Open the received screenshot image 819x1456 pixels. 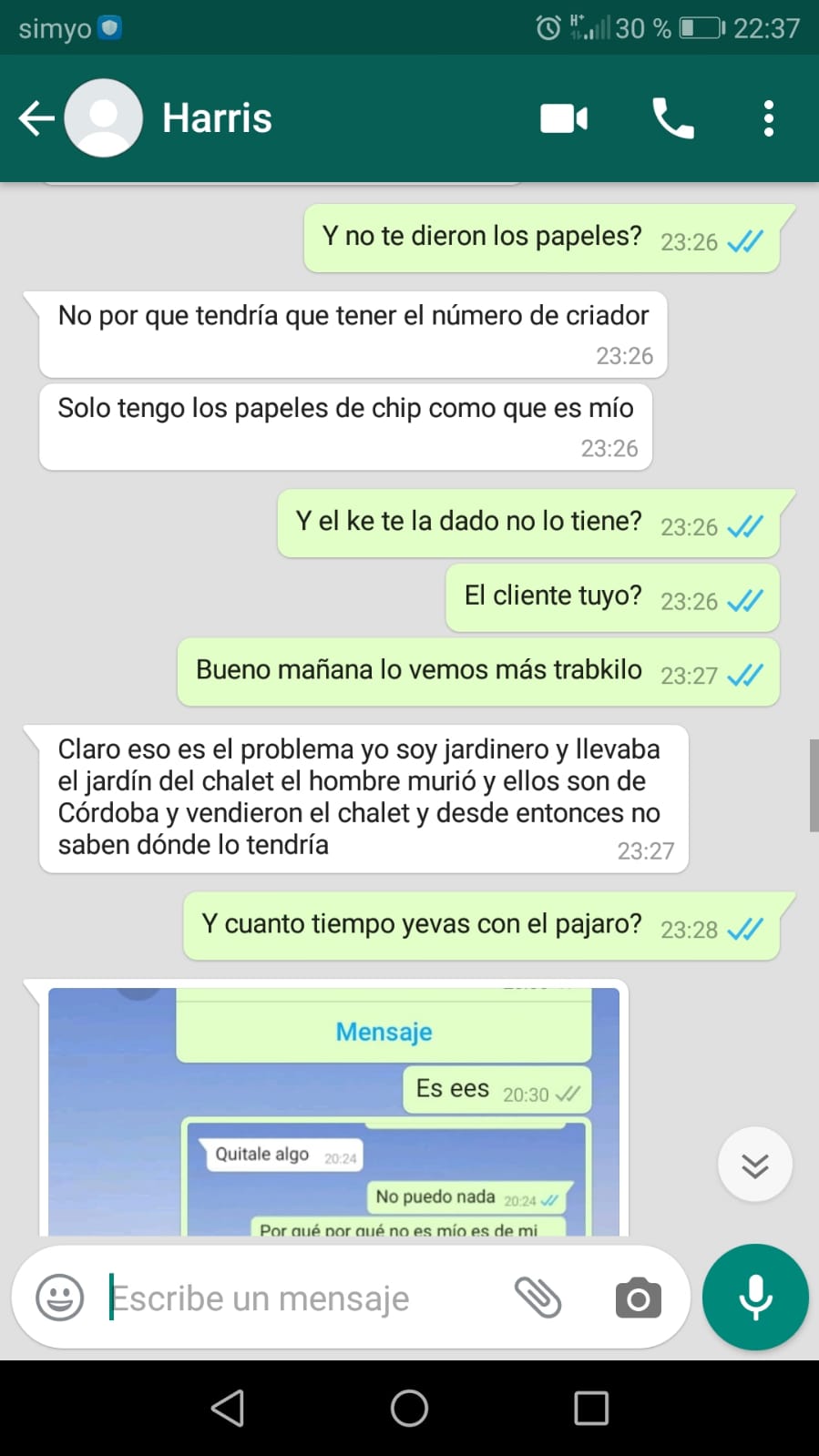pos(333,1111)
